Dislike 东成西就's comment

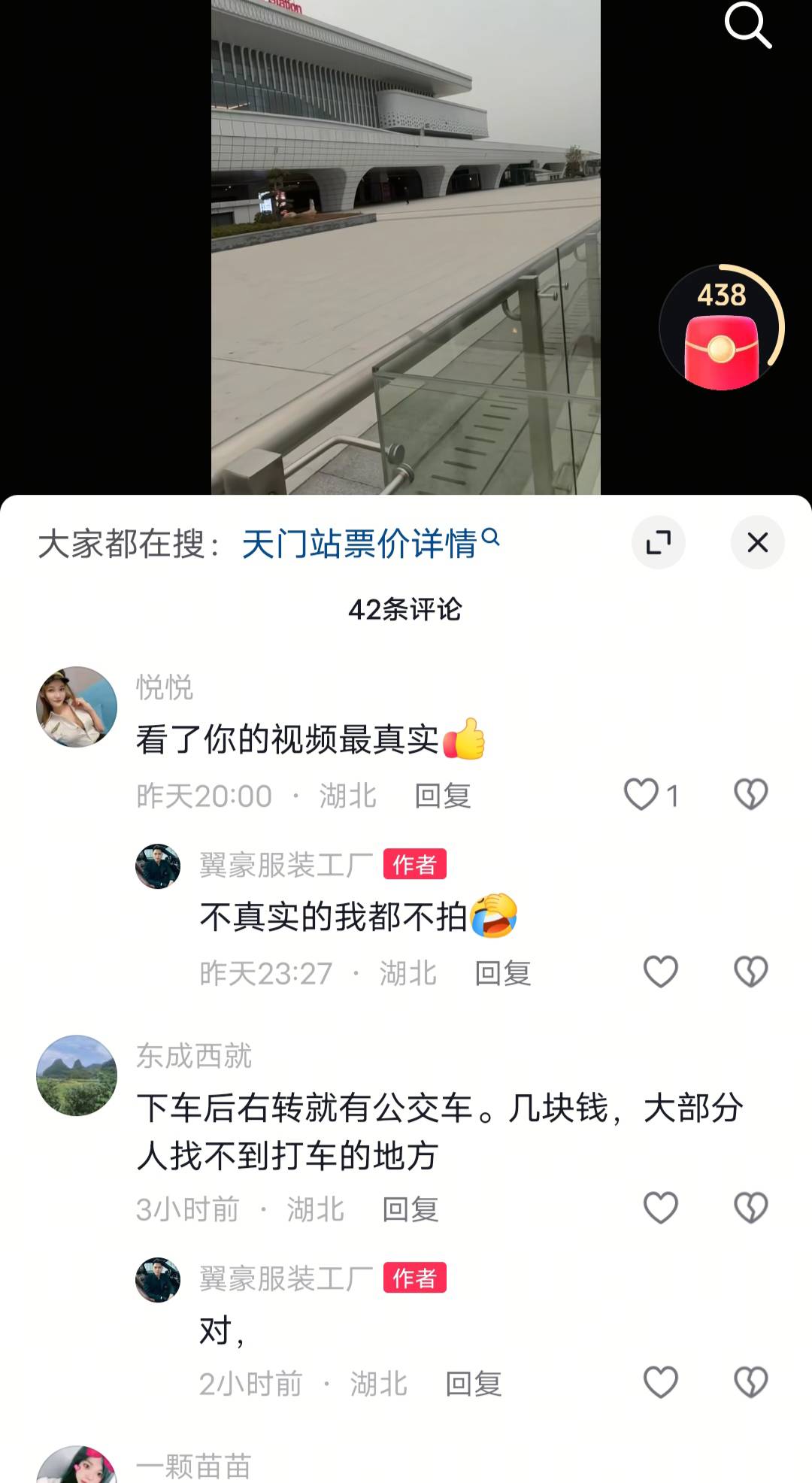click(750, 1208)
